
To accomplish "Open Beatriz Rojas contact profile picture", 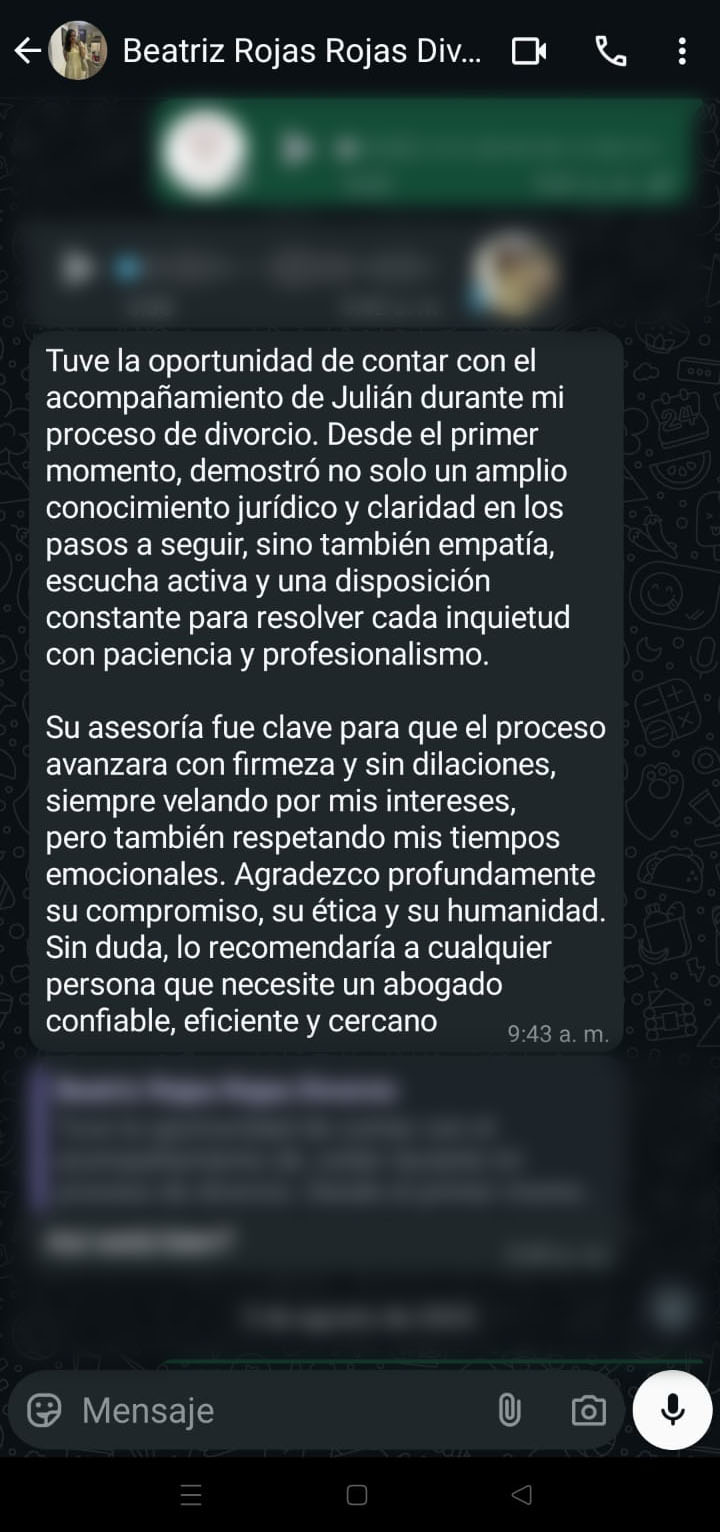I will pyautogui.click(x=78, y=51).
